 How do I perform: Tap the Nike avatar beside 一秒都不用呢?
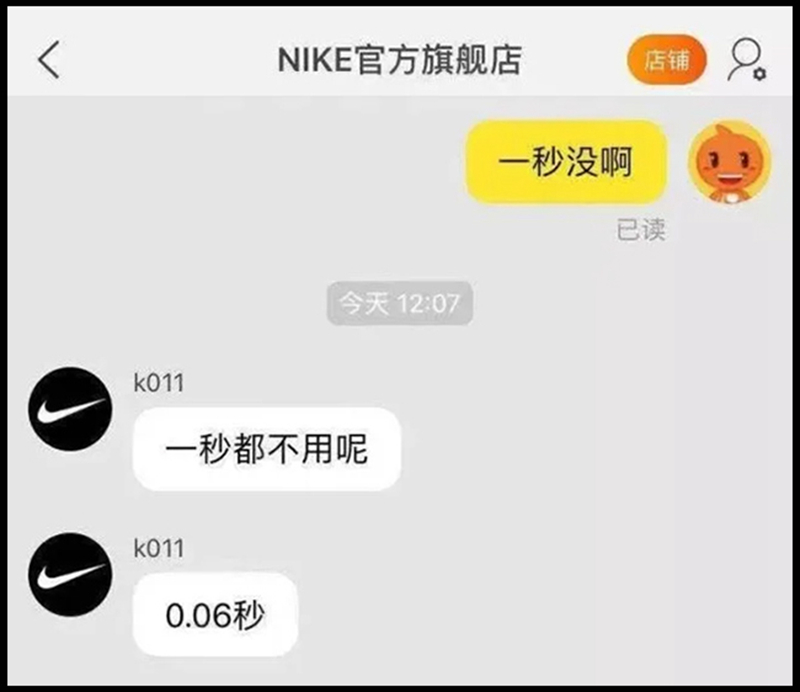click(x=69, y=409)
